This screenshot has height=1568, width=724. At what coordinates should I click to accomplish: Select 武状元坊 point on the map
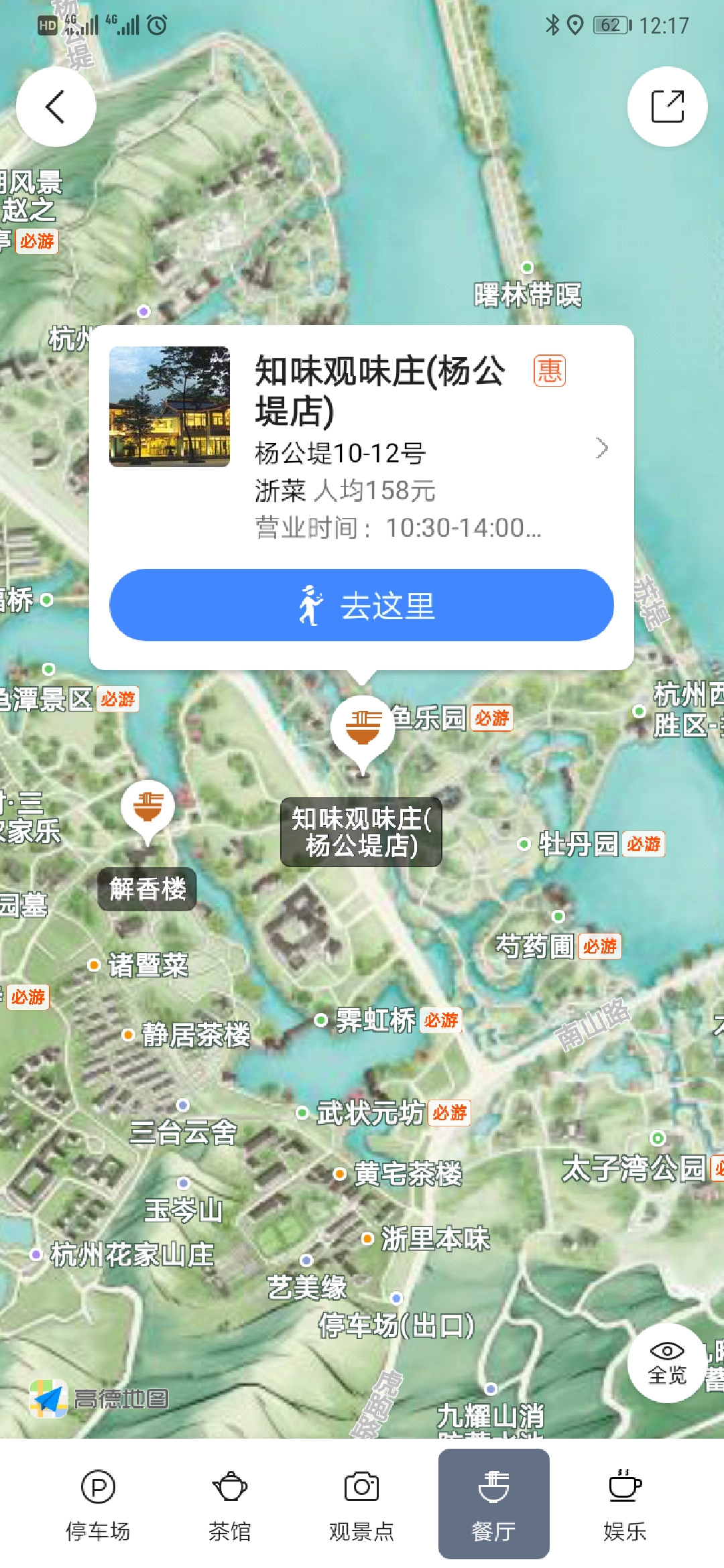[x=370, y=1113]
